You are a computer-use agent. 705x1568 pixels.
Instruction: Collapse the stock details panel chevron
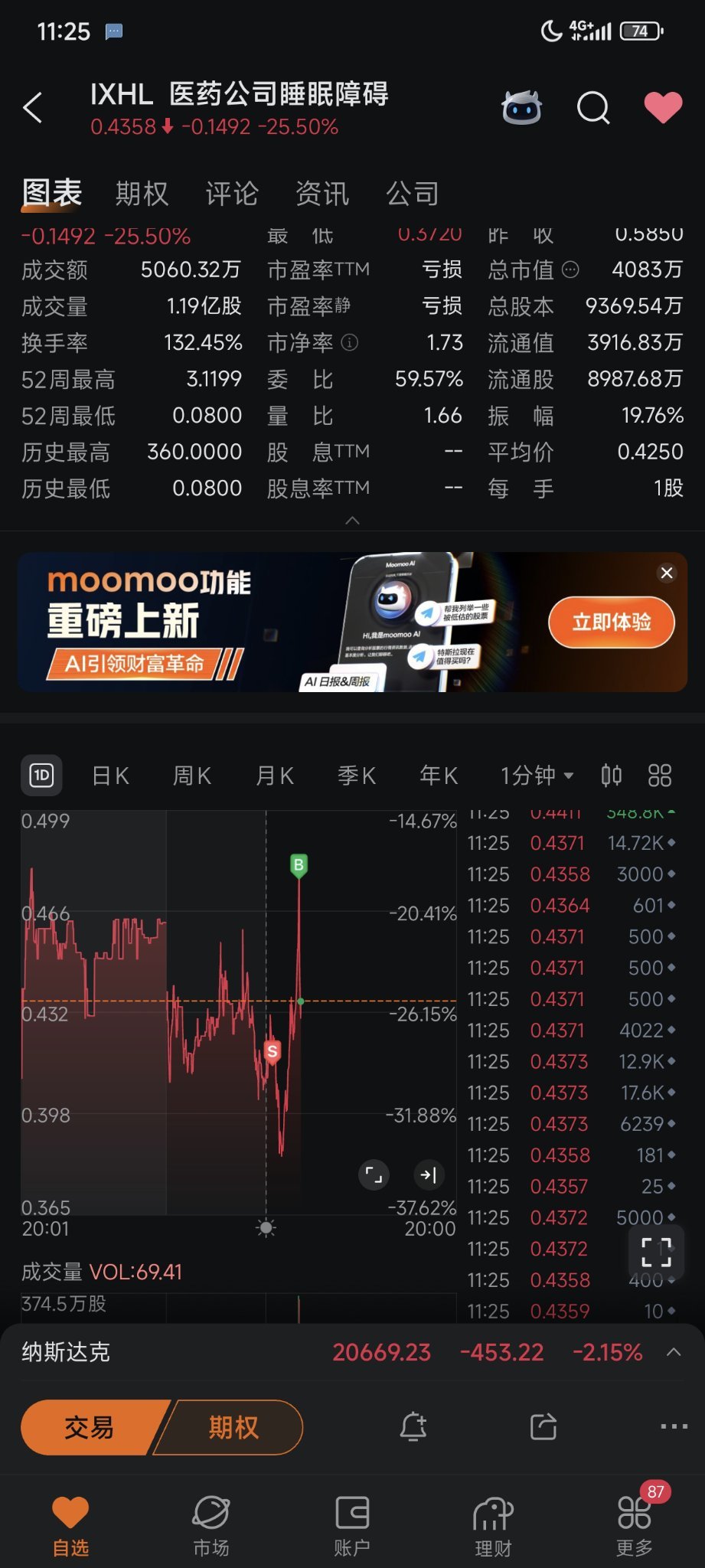click(352, 520)
